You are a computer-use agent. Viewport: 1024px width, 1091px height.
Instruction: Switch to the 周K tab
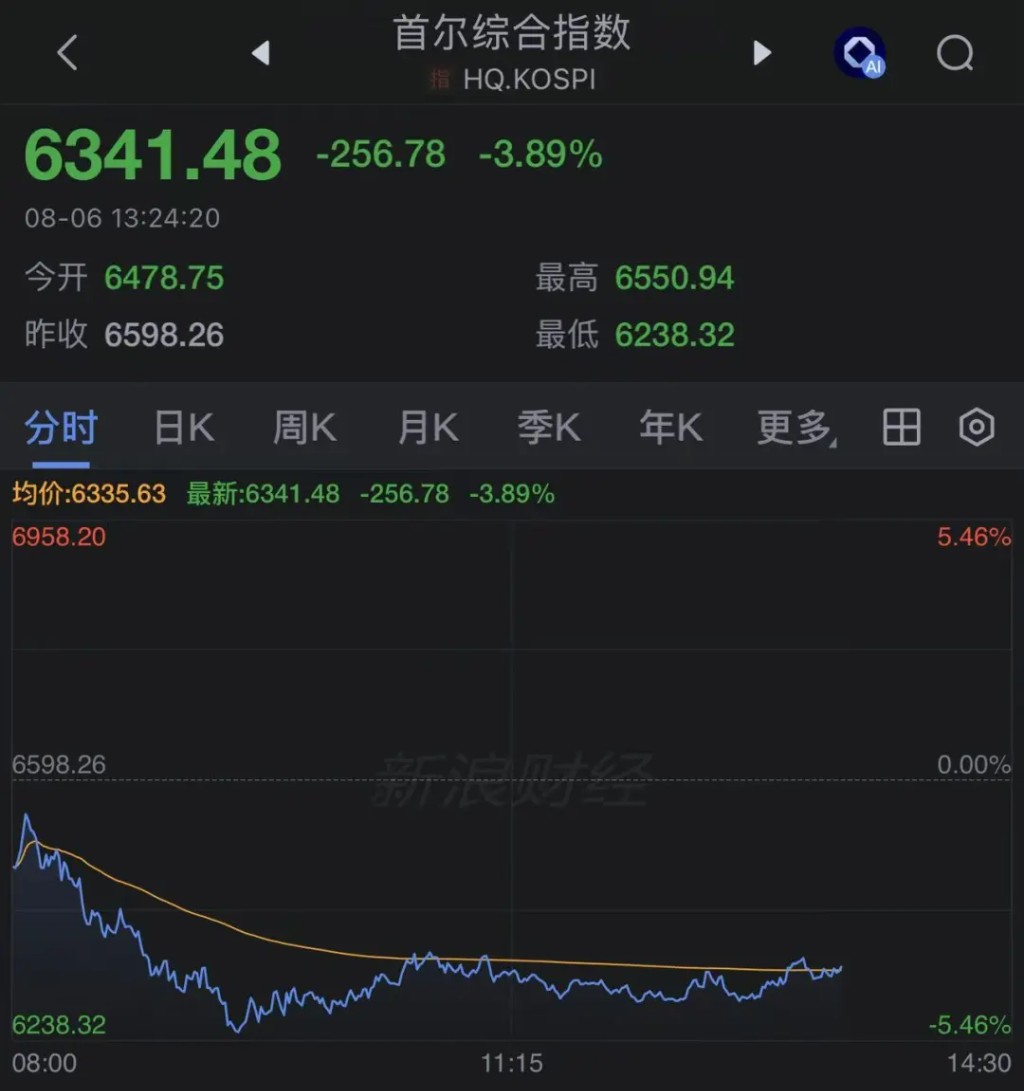[x=305, y=427]
